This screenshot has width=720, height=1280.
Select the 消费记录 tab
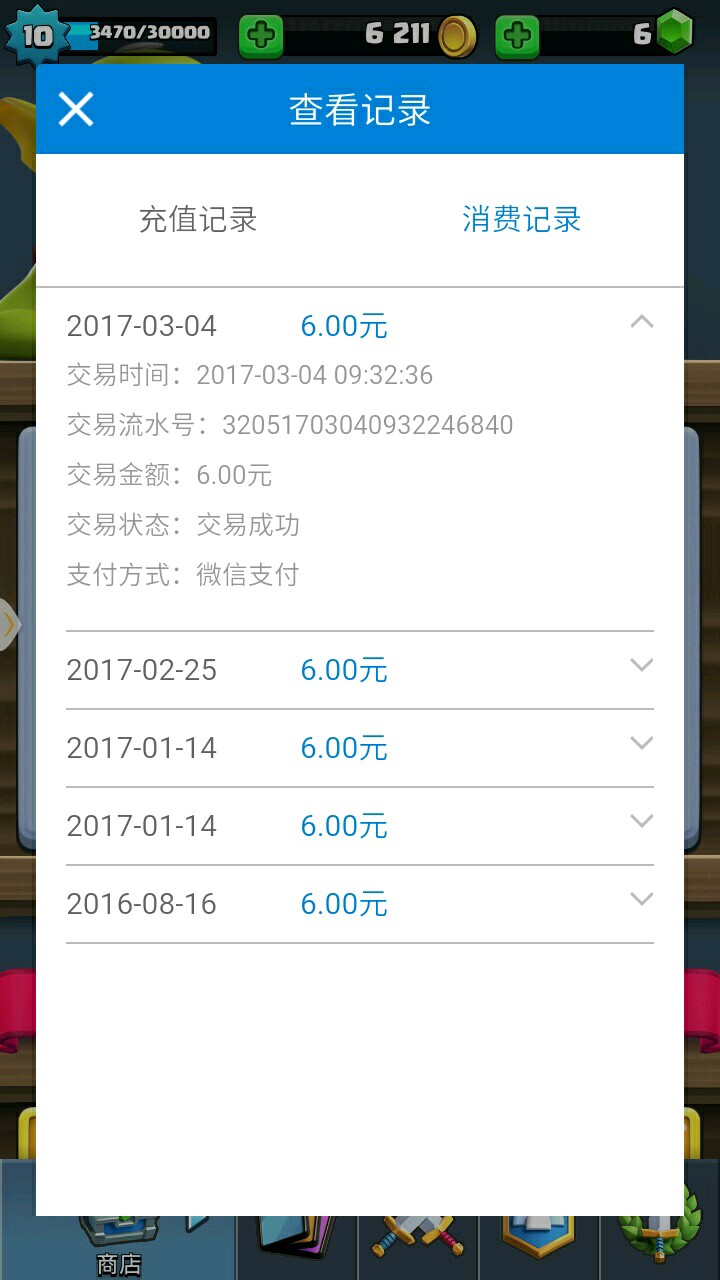point(521,220)
